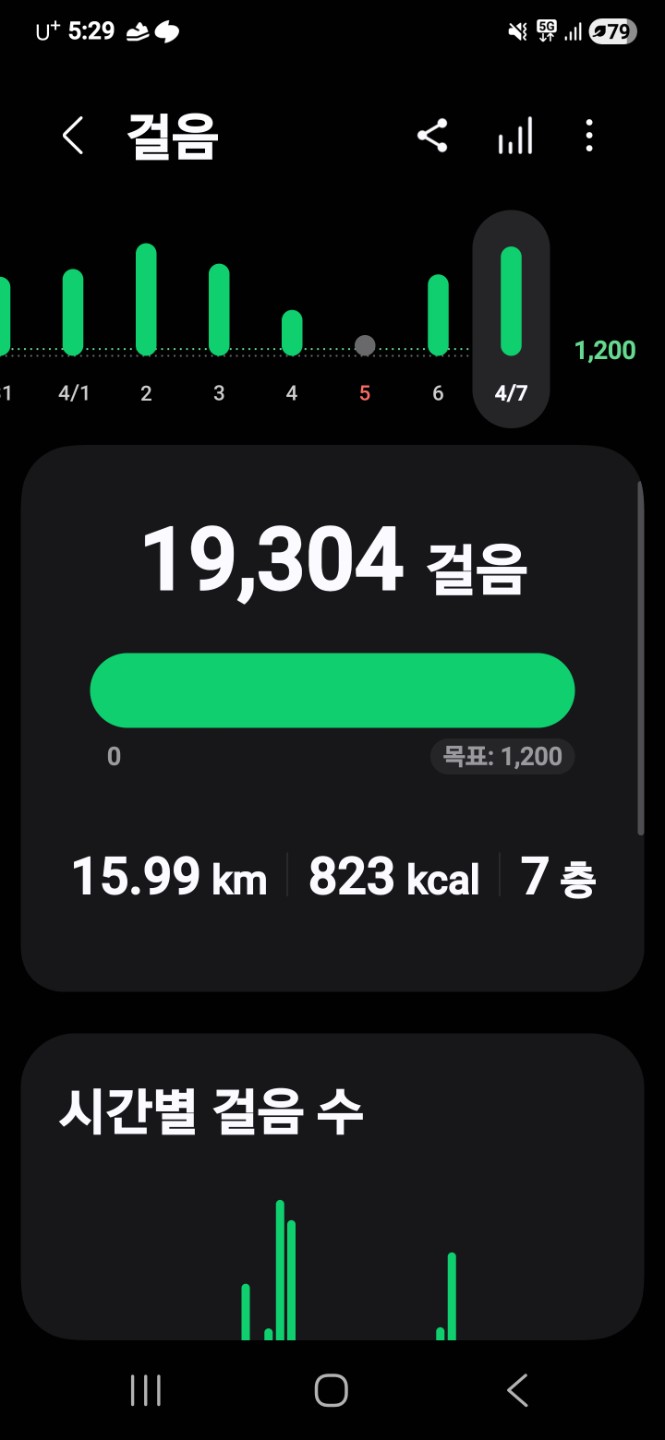Open recent apps from navigation bar
This screenshot has width=665, height=1440.
(x=146, y=1390)
